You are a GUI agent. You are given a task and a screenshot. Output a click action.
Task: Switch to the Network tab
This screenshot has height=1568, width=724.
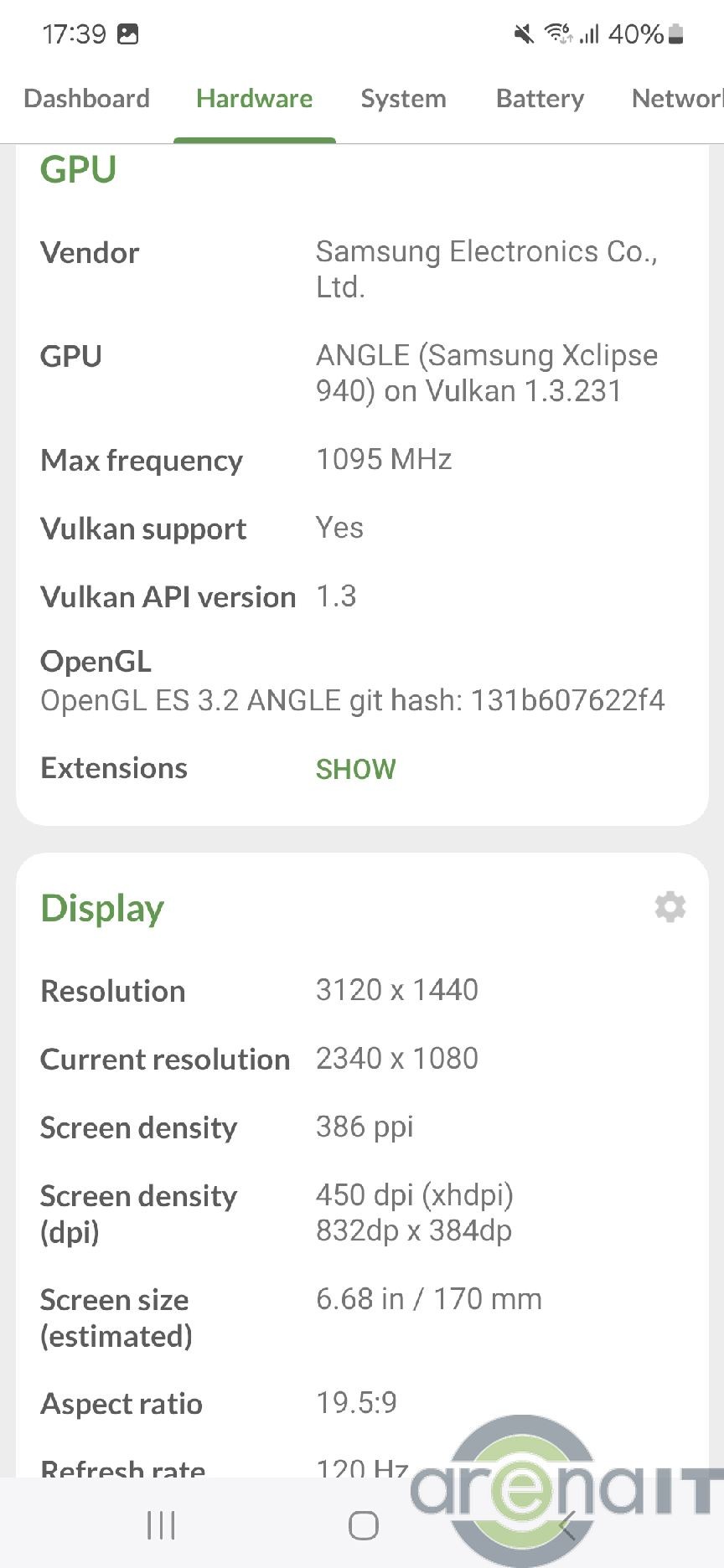tap(676, 99)
